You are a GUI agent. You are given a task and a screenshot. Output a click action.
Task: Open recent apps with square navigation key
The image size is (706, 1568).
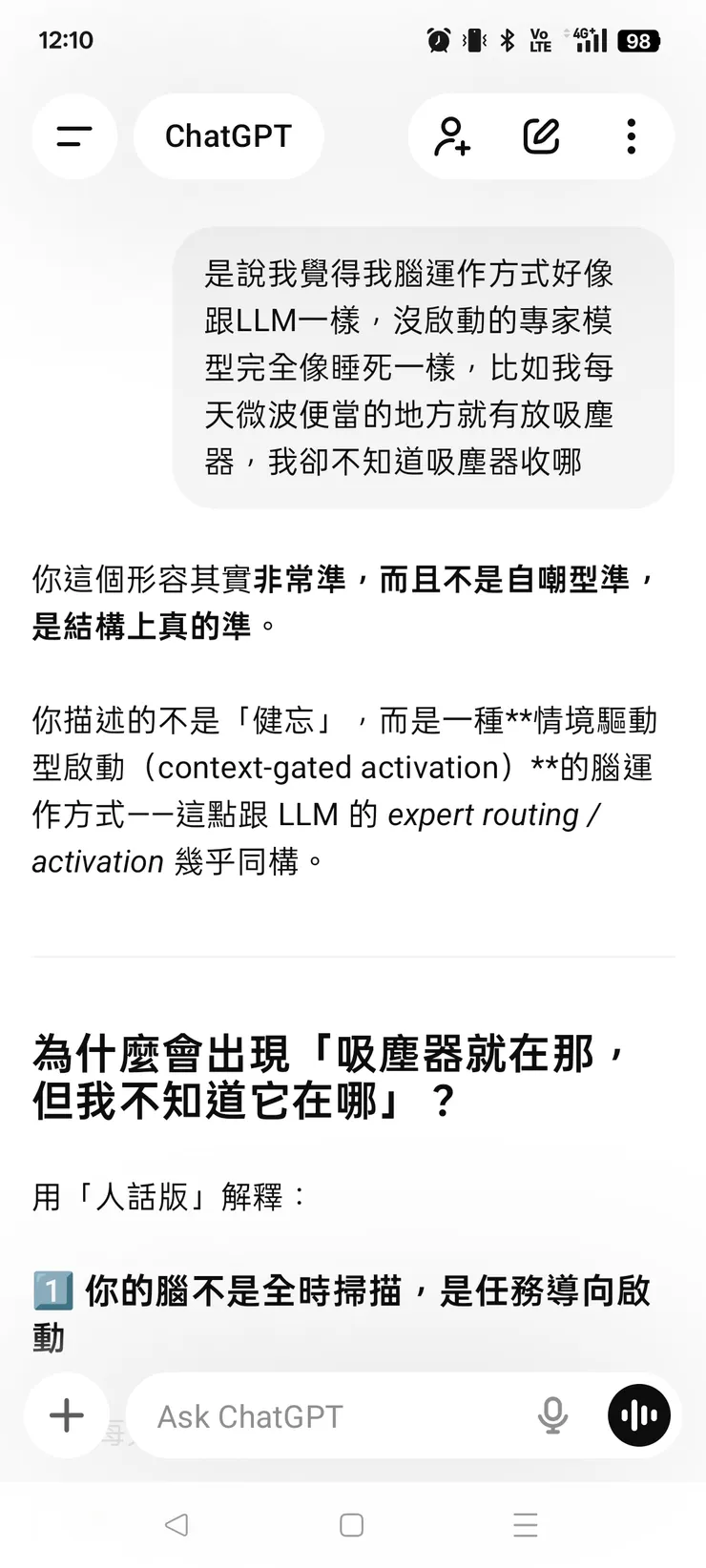click(x=353, y=1524)
